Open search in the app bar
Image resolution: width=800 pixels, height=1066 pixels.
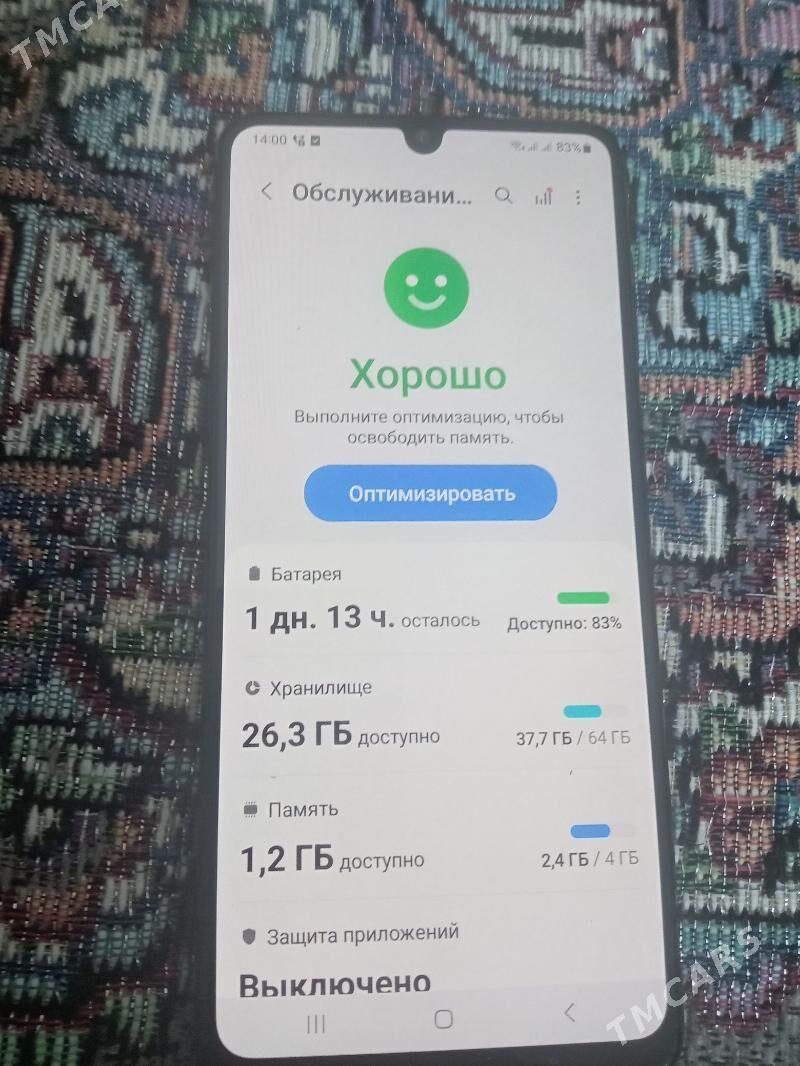click(x=504, y=195)
